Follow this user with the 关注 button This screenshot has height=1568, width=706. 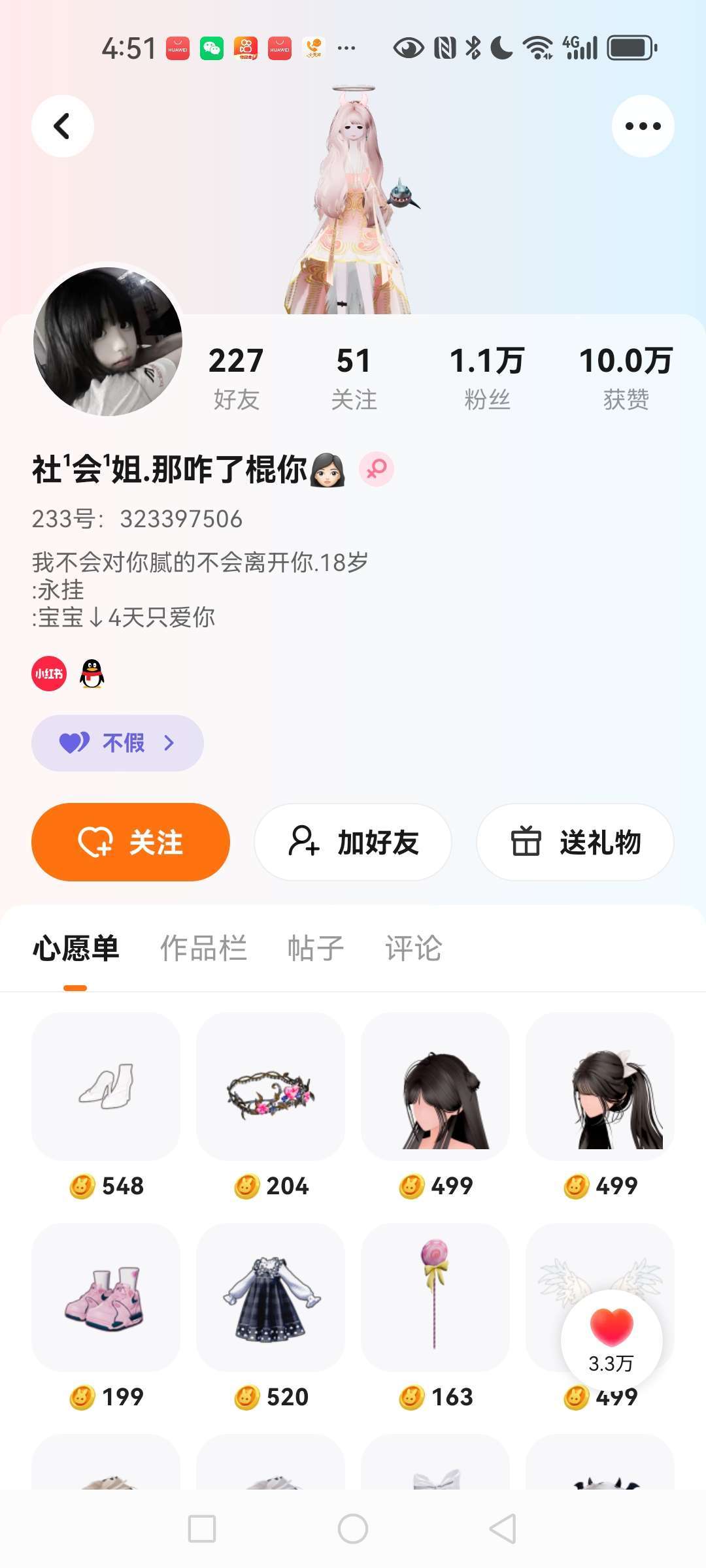[x=131, y=842]
